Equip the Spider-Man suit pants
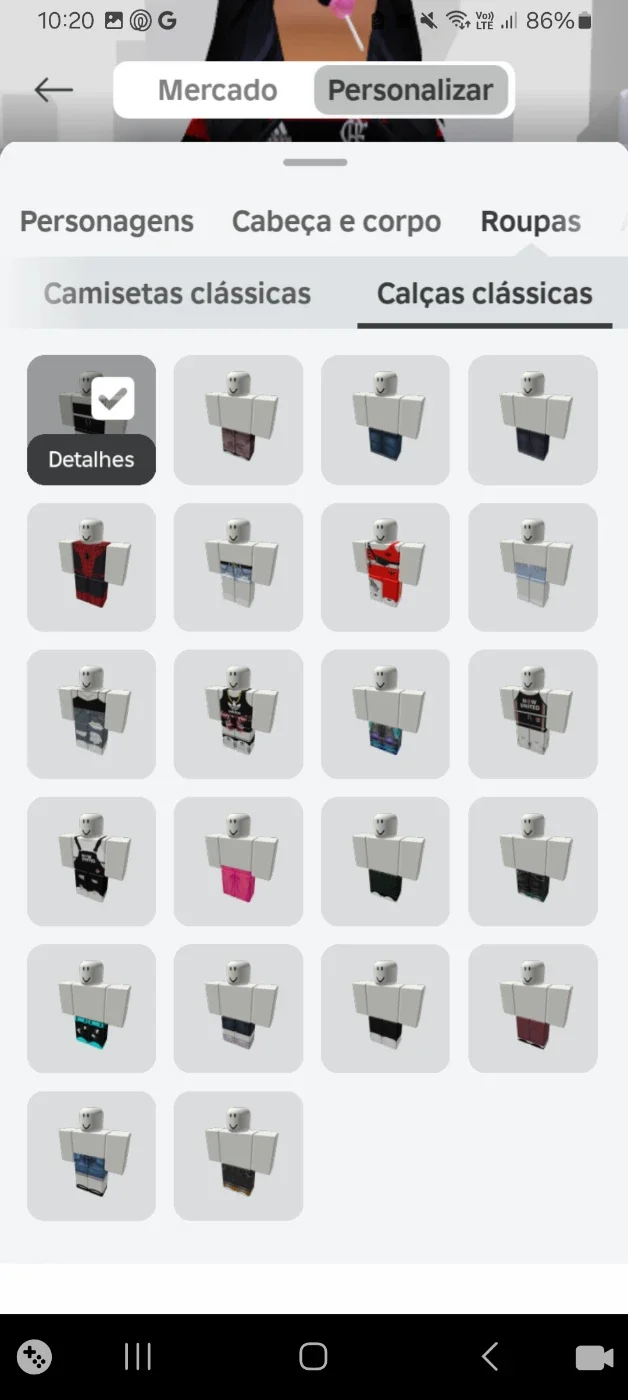Image resolution: width=628 pixels, height=1400 pixels. pos(91,567)
